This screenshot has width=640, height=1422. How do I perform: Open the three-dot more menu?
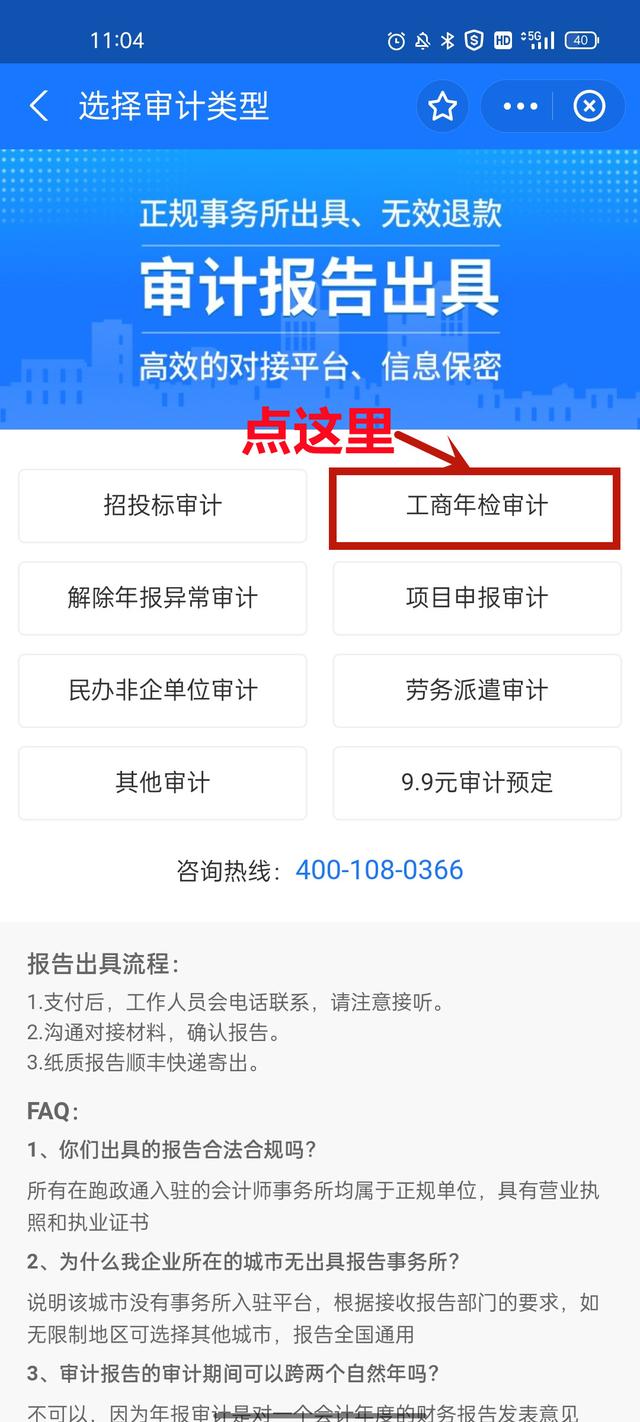520,106
